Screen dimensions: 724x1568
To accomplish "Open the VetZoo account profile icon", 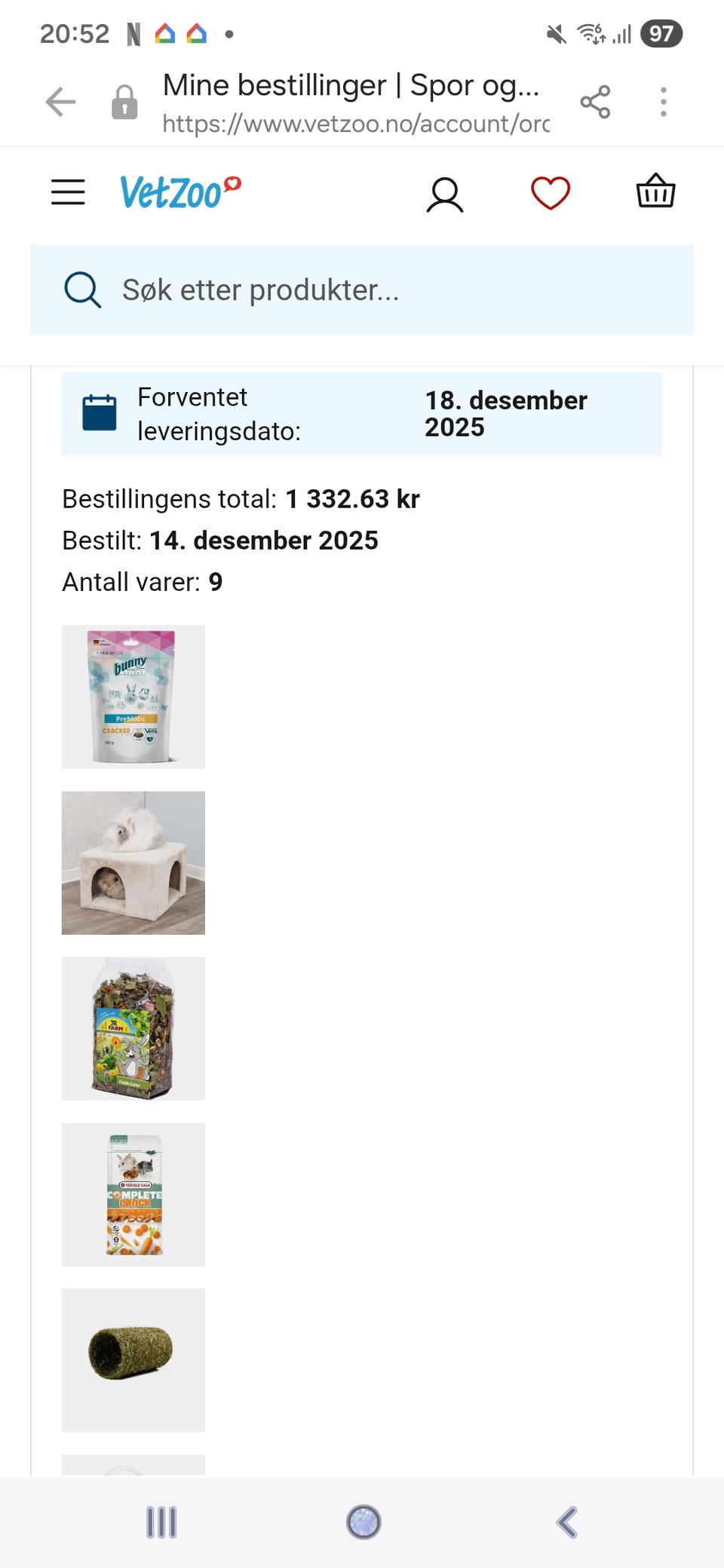I will 445,194.
